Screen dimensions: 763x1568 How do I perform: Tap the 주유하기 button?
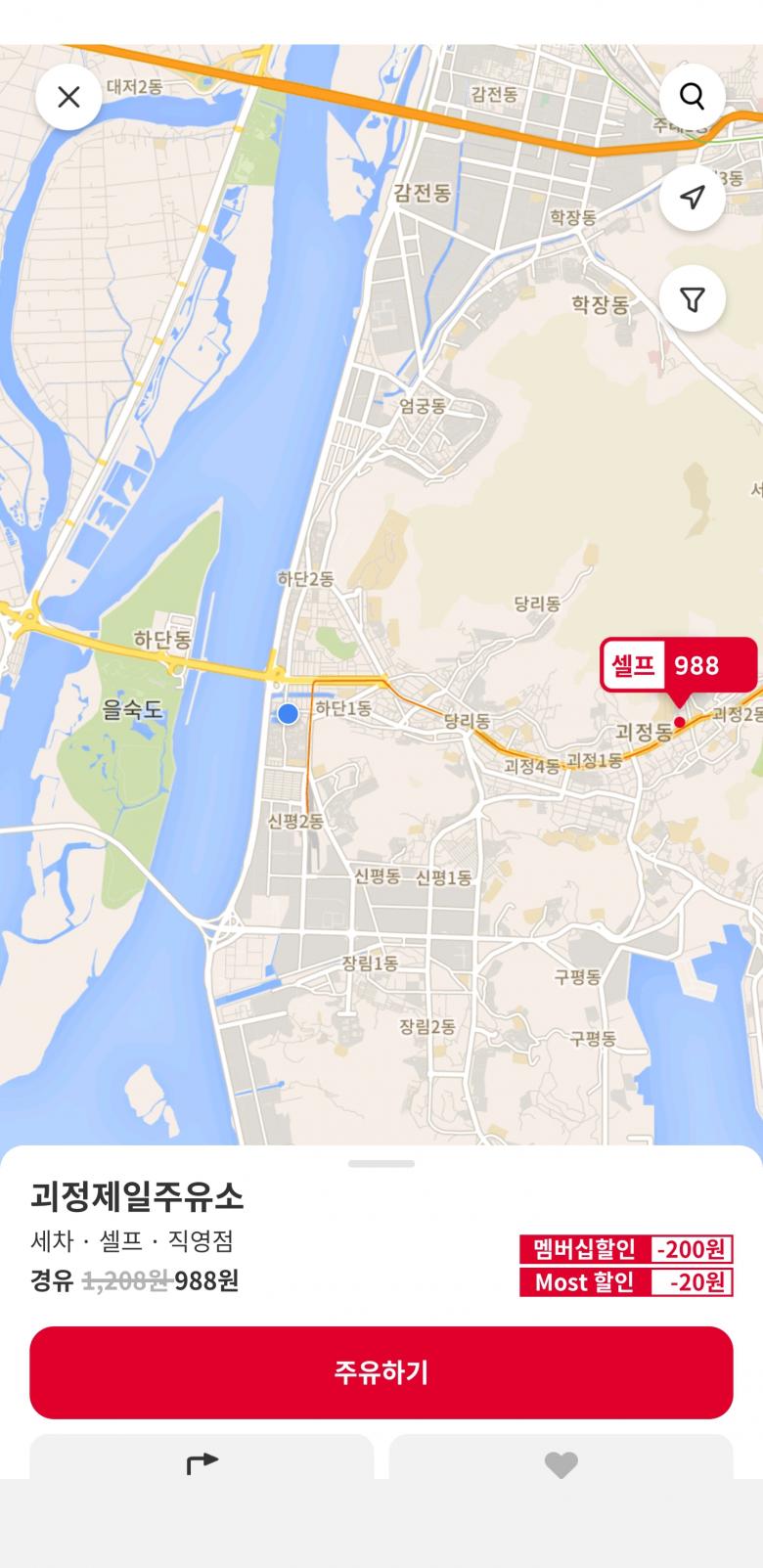click(381, 1371)
